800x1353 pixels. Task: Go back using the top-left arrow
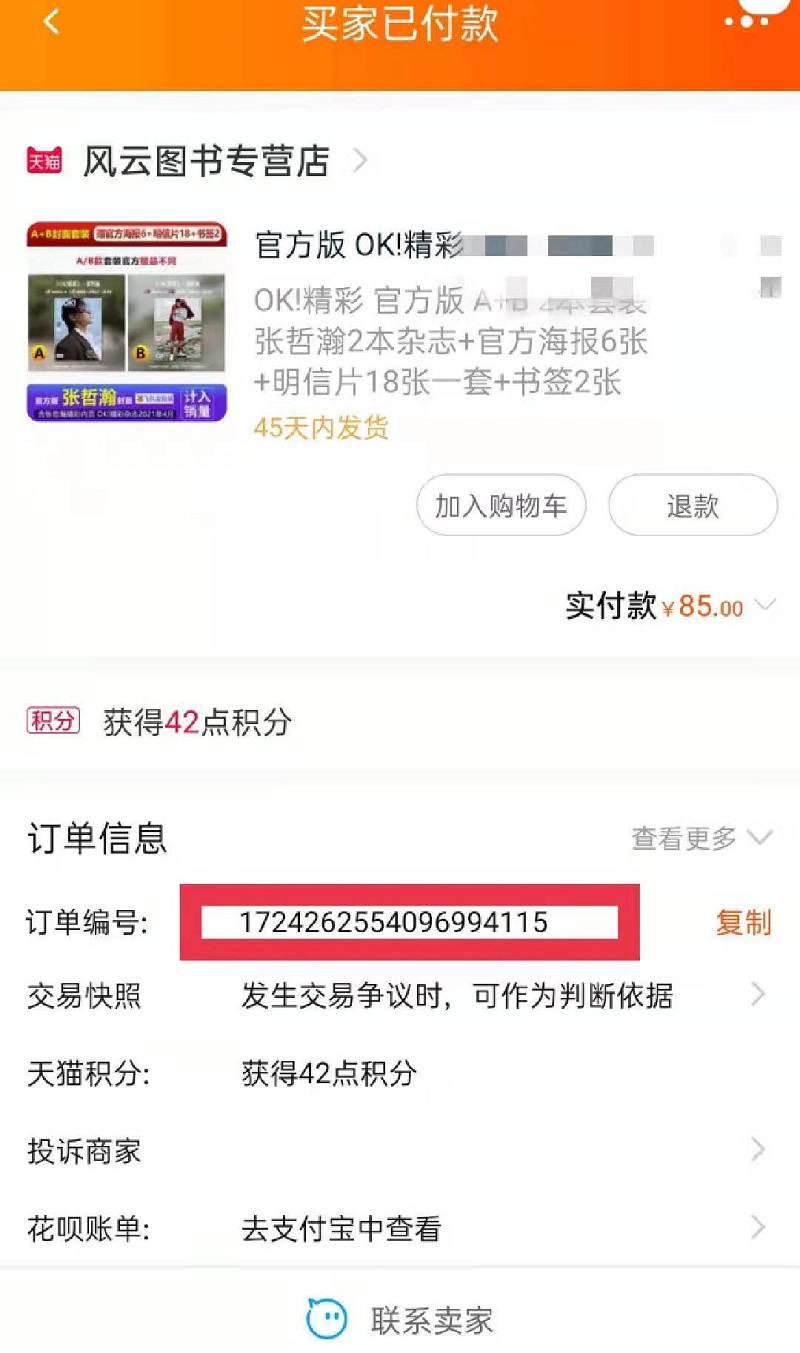coord(52,22)
